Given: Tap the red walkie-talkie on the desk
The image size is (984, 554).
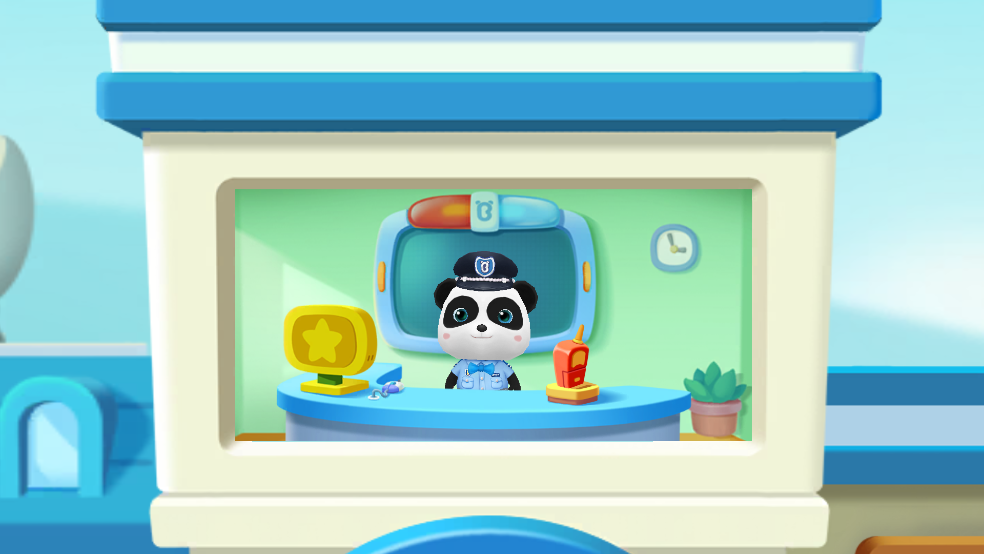Looking at the screenshot, I should (572, 368).
